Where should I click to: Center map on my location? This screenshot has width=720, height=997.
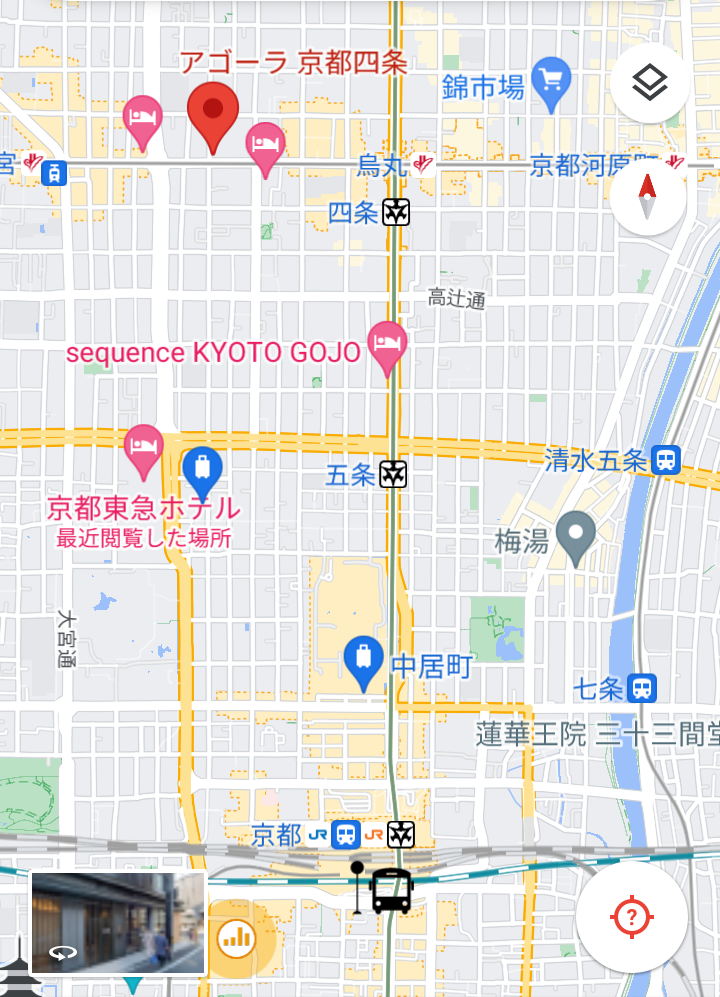[x=631, y=915]
